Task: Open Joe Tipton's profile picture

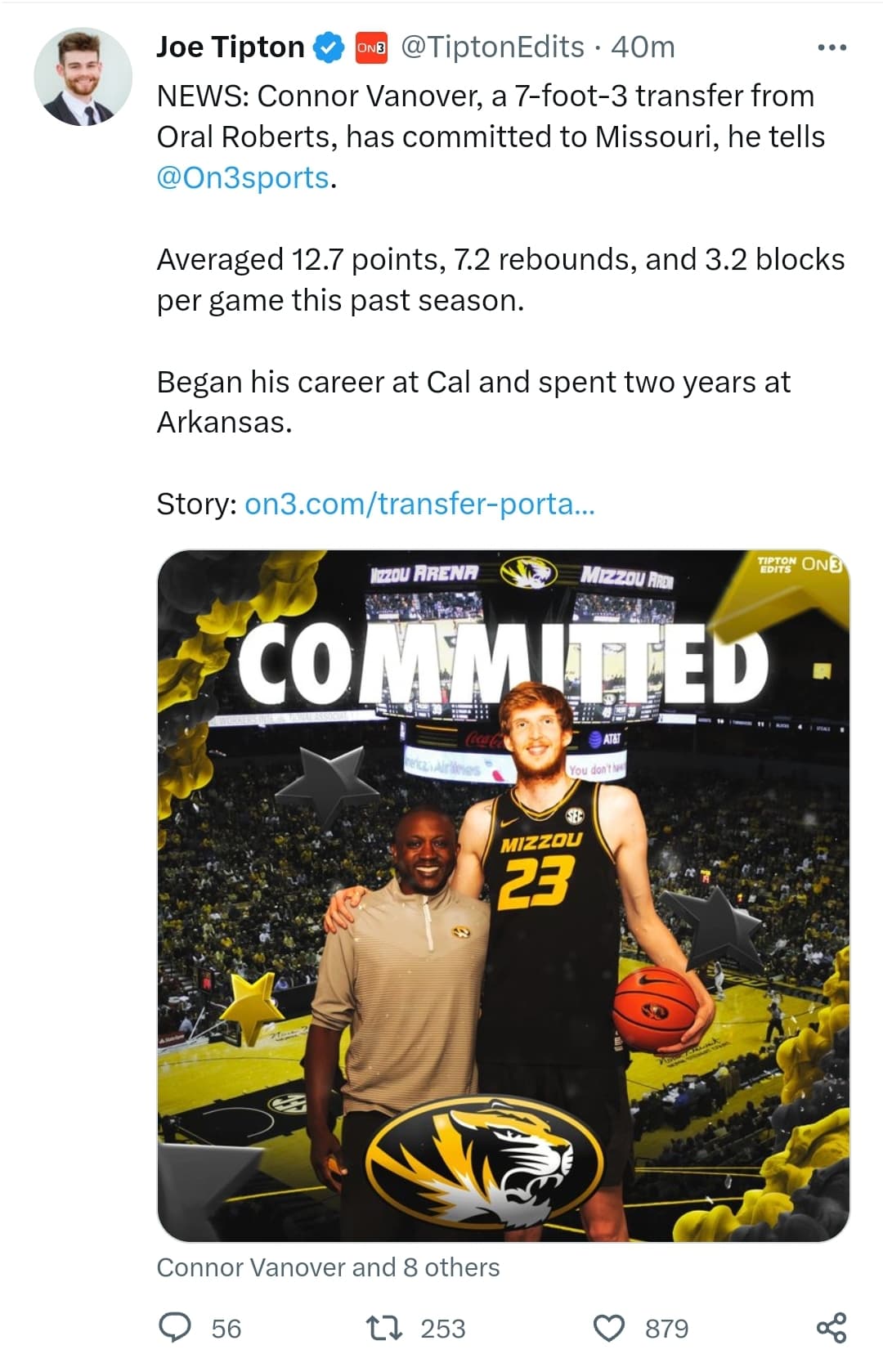Action: tap(83, 77)
